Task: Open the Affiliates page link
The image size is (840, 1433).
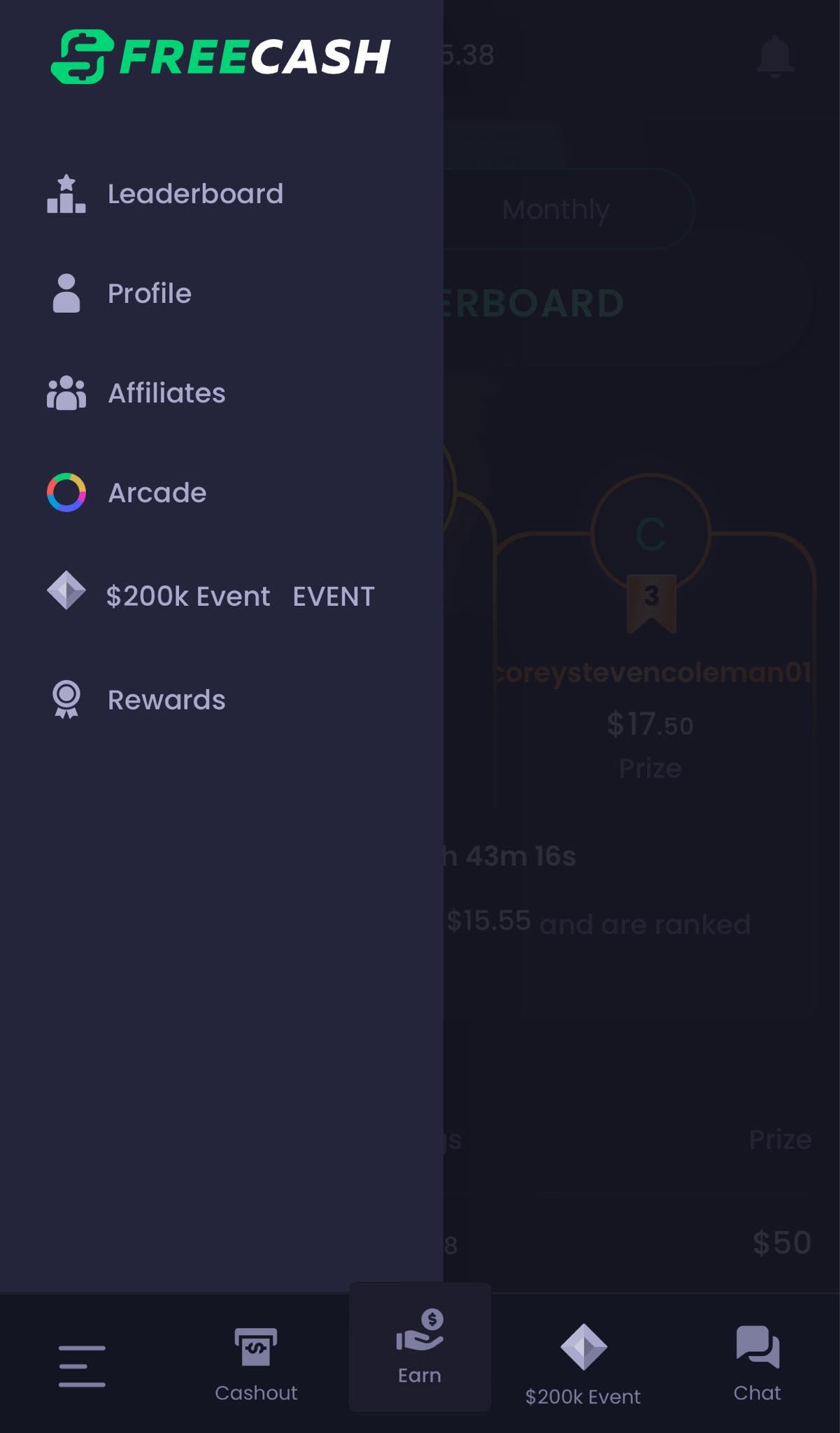Action: [166, 393]
